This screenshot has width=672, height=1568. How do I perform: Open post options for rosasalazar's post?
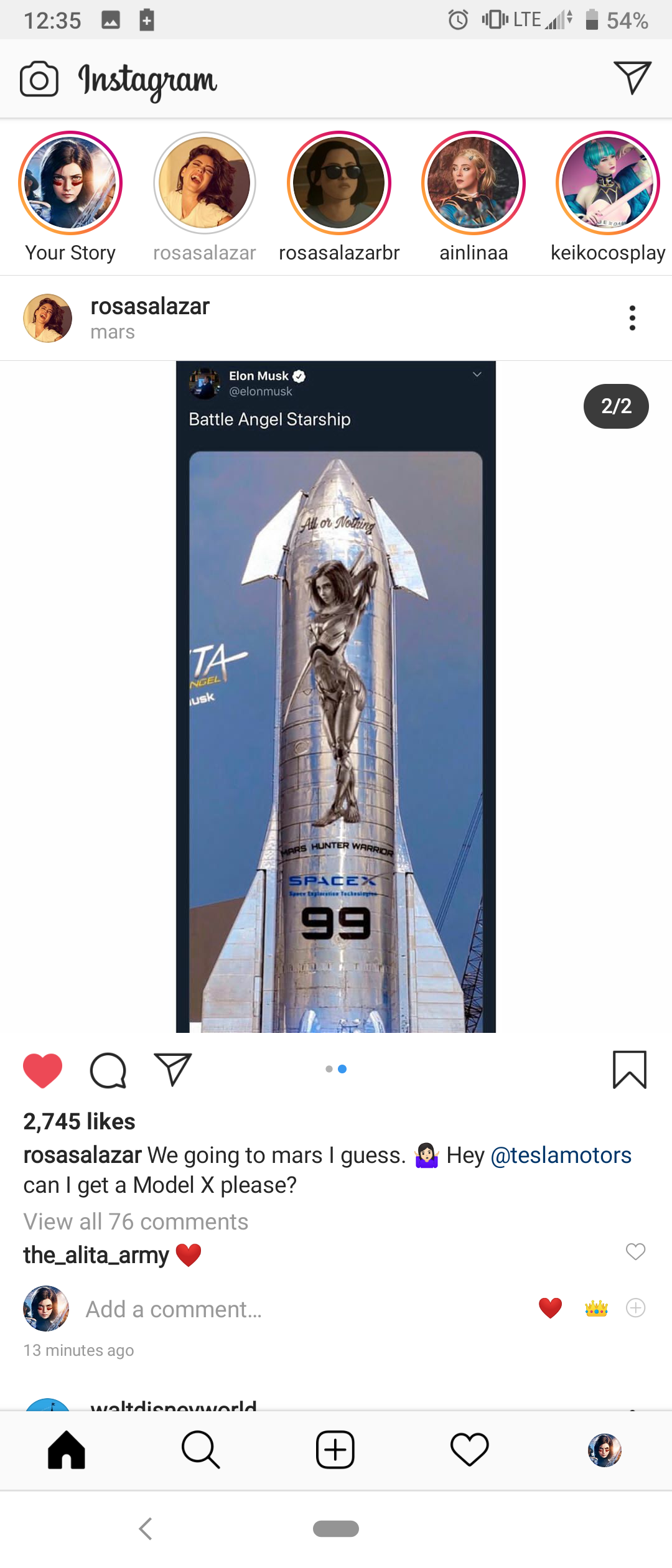click(632, 318)
